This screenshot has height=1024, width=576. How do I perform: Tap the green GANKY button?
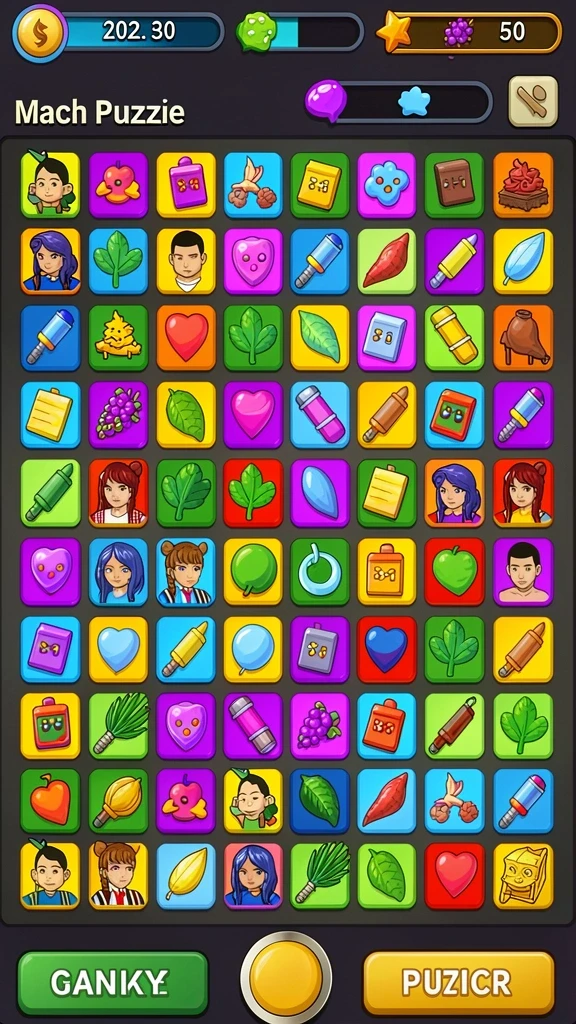112,982
